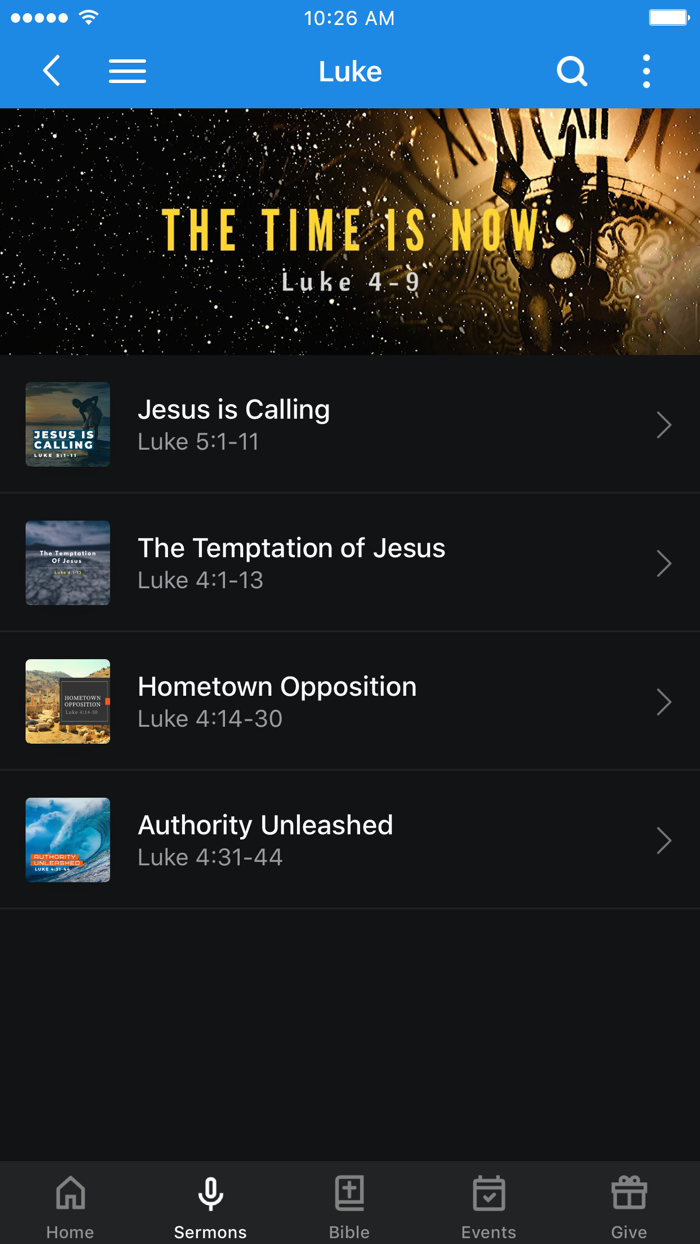The image size is (700, 1244).
Task: Search sermons with the magnifier icon
Action: click(x=571, y=71)
